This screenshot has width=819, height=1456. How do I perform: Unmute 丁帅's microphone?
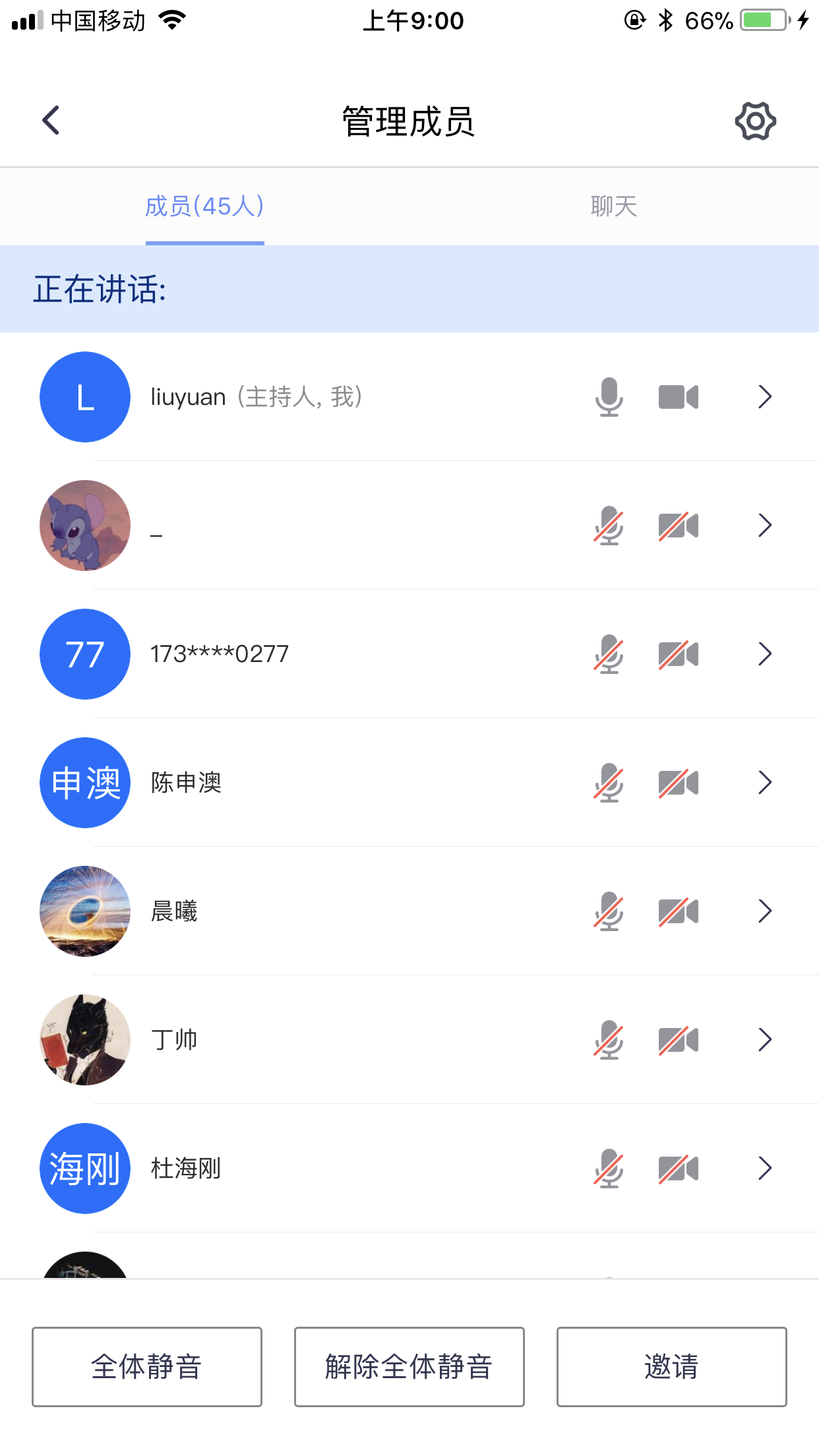coord(609,1040)
